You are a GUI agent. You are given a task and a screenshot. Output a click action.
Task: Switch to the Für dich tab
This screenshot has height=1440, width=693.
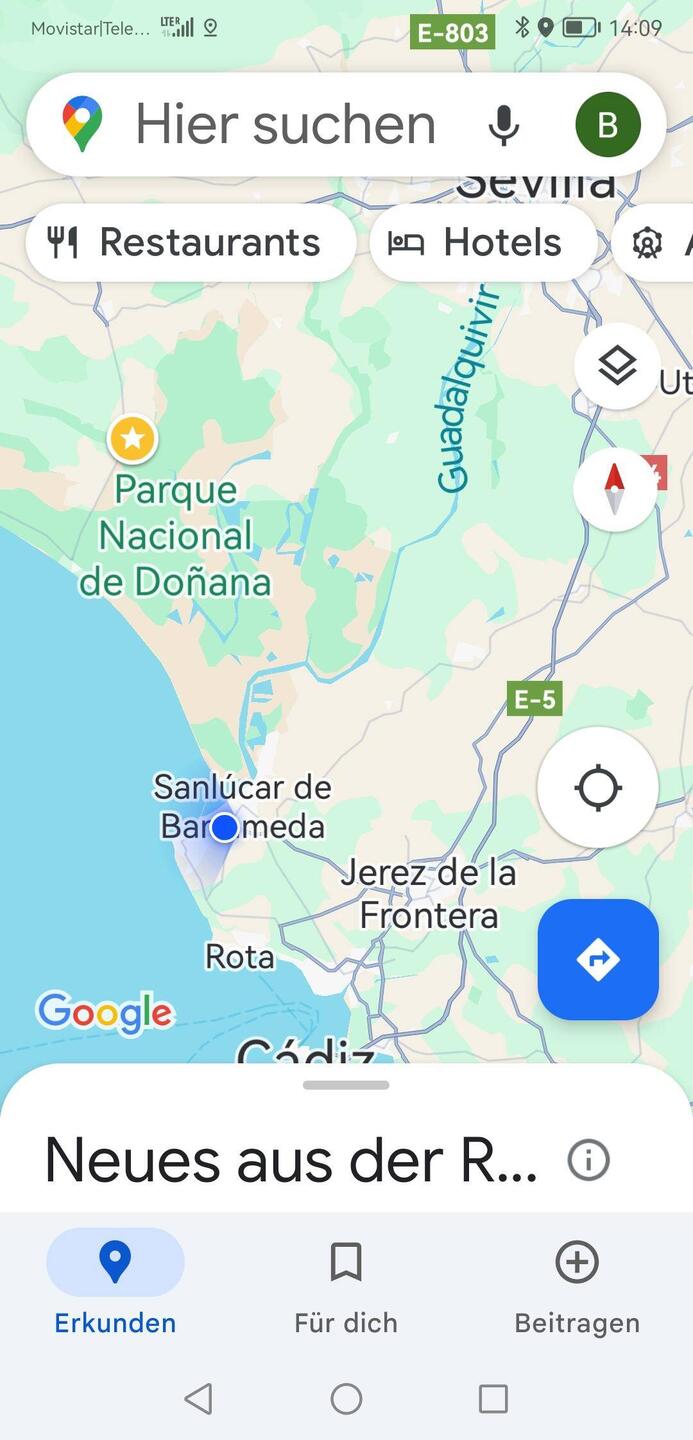click(x=346, y=1282)
